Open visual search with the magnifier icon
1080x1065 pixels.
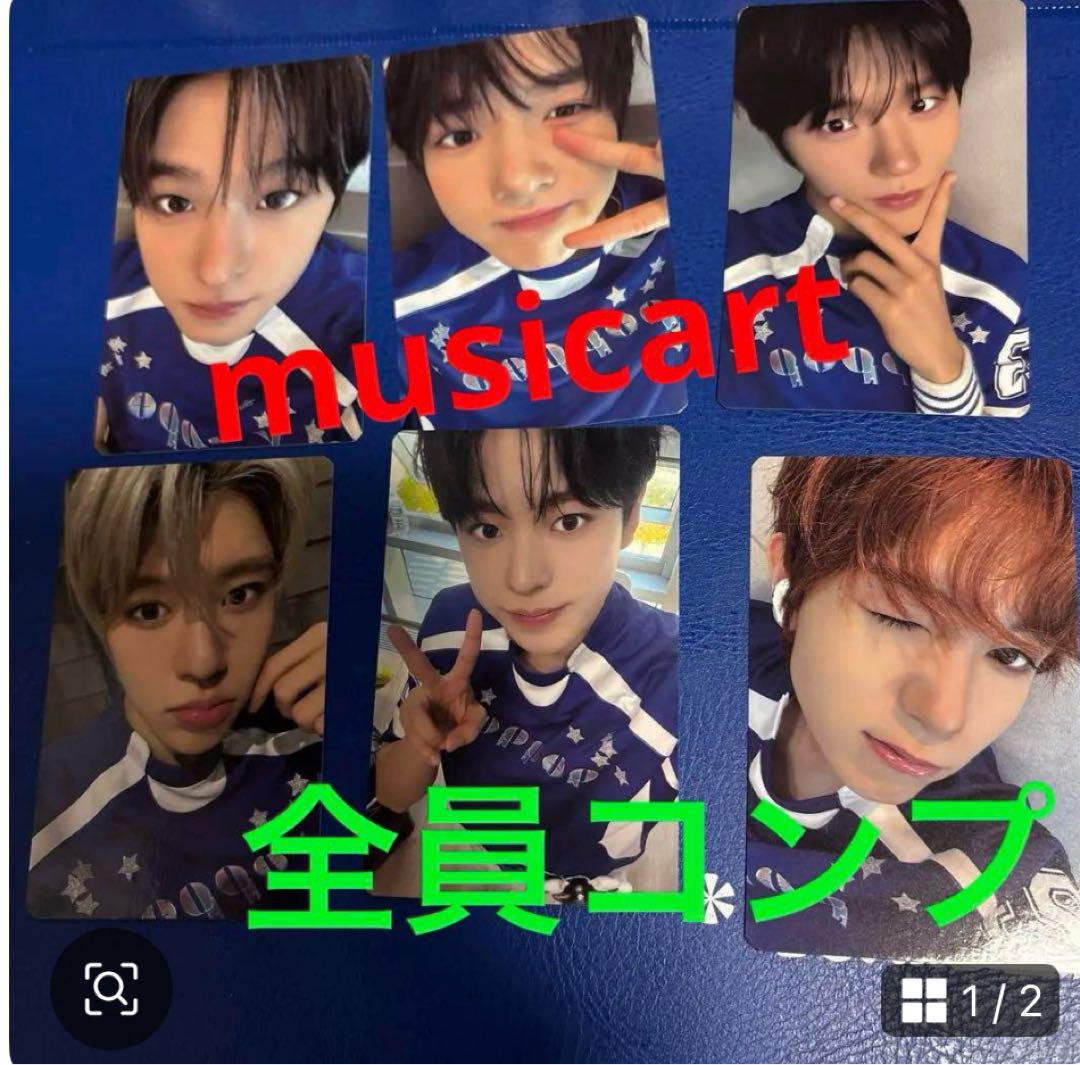pos(111,989)
